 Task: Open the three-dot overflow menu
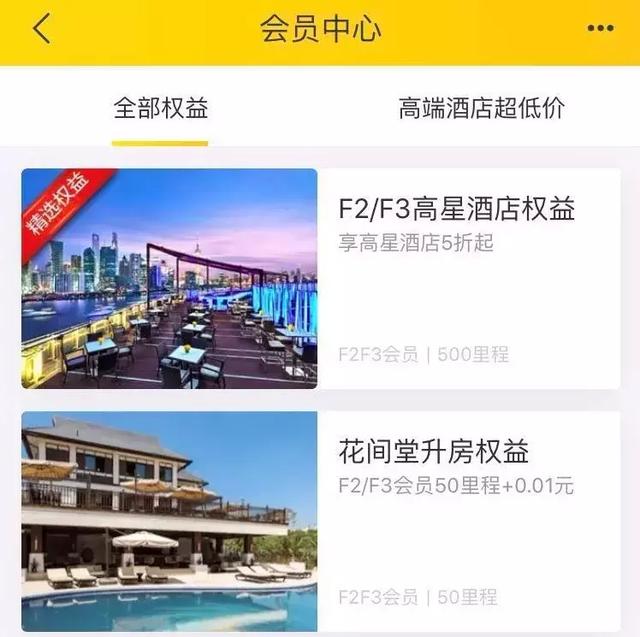coord(600,30)
